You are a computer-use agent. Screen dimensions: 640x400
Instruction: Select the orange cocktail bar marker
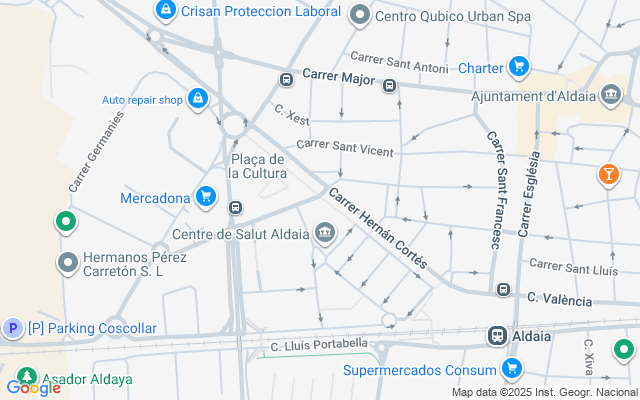[608, 176]
